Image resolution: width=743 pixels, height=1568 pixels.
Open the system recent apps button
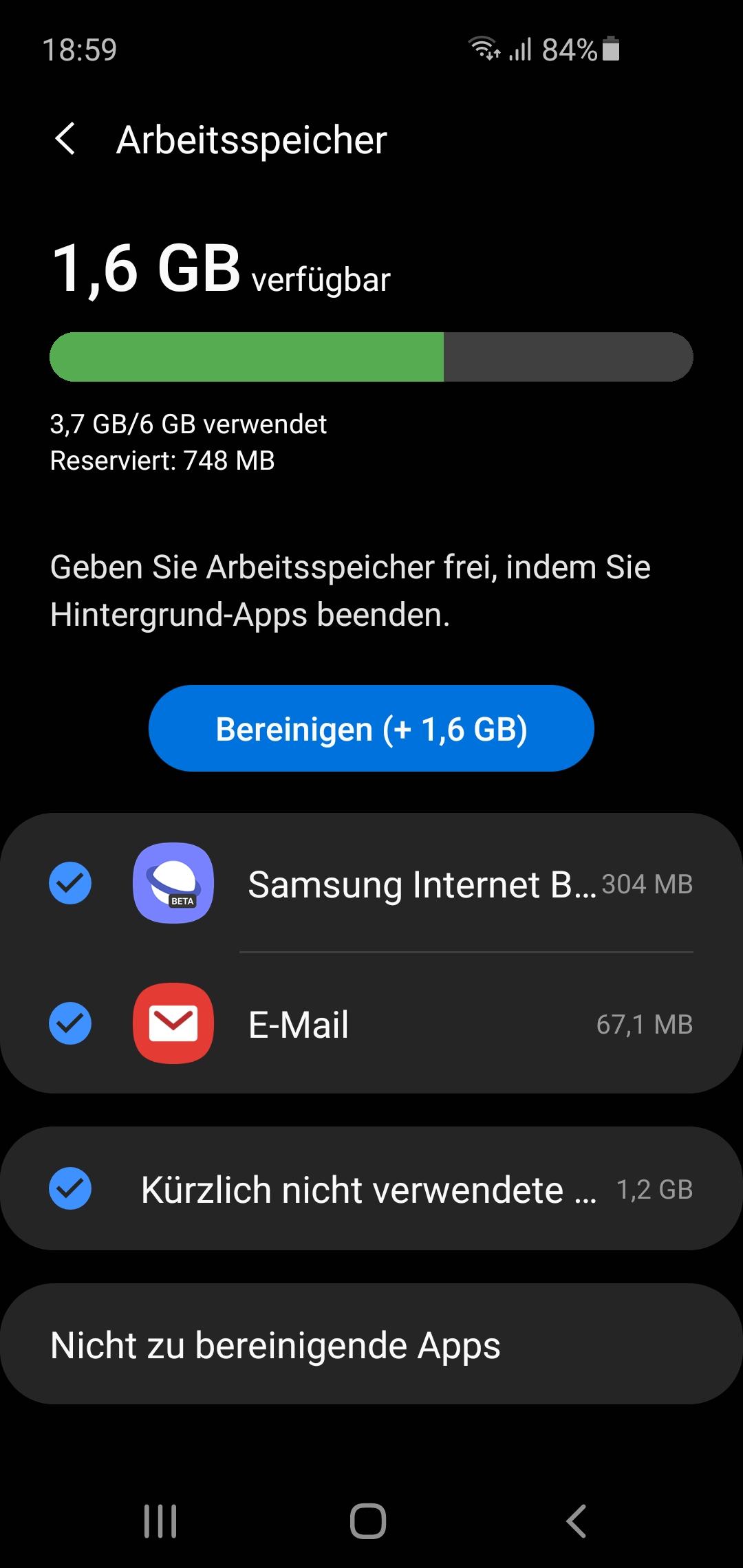pyautogui.click(x=160, y=1521)
